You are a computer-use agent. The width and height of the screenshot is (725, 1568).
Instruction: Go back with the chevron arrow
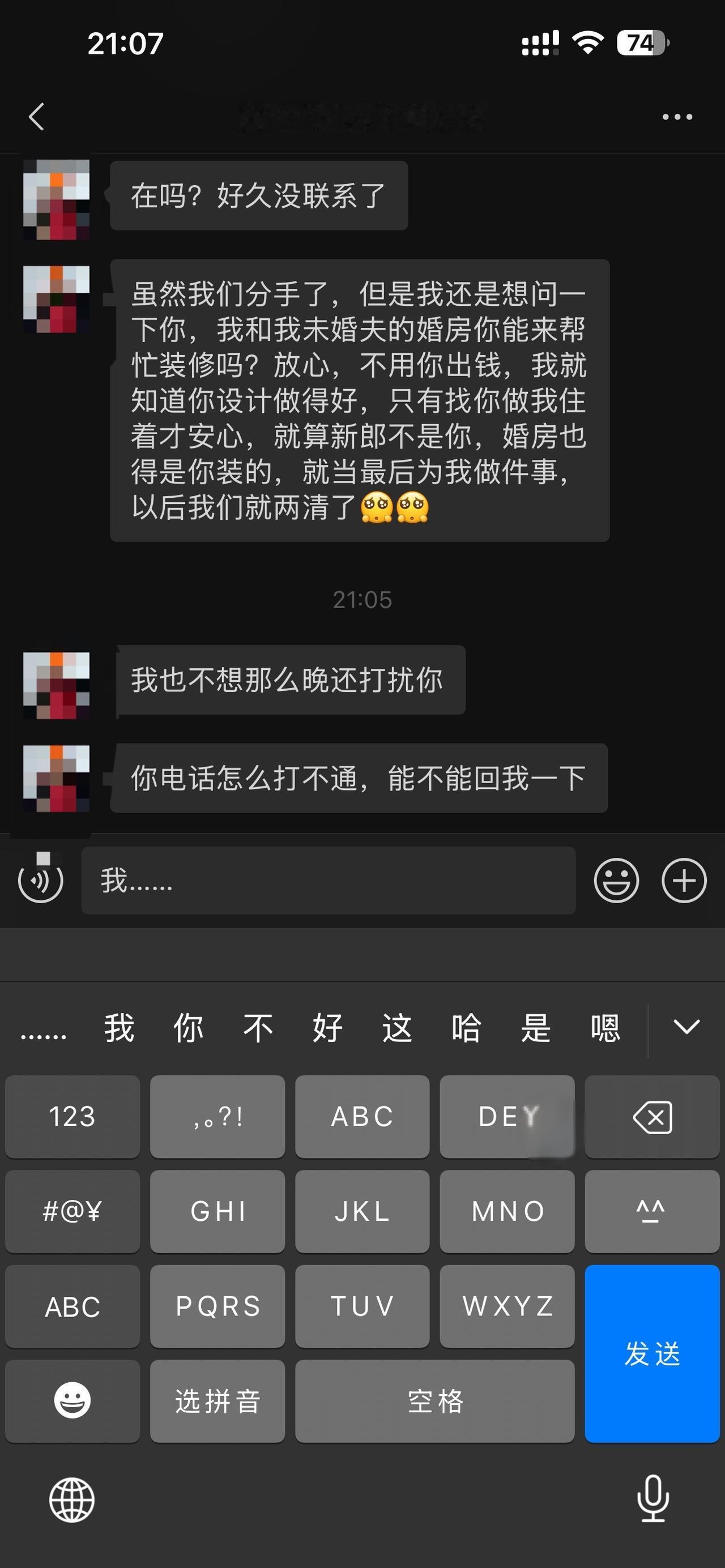(36, 117)
